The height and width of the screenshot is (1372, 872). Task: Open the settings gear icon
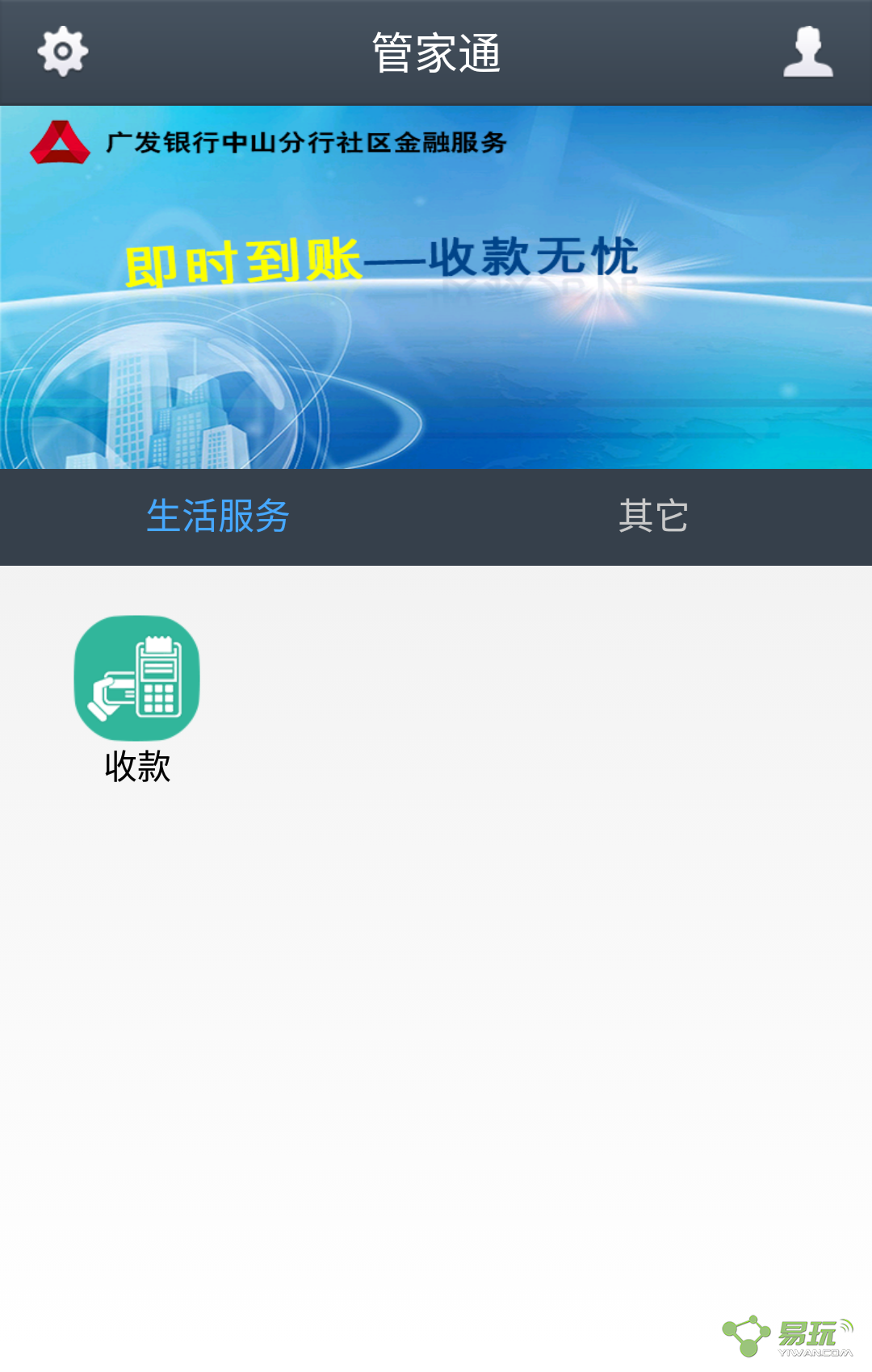63,52
